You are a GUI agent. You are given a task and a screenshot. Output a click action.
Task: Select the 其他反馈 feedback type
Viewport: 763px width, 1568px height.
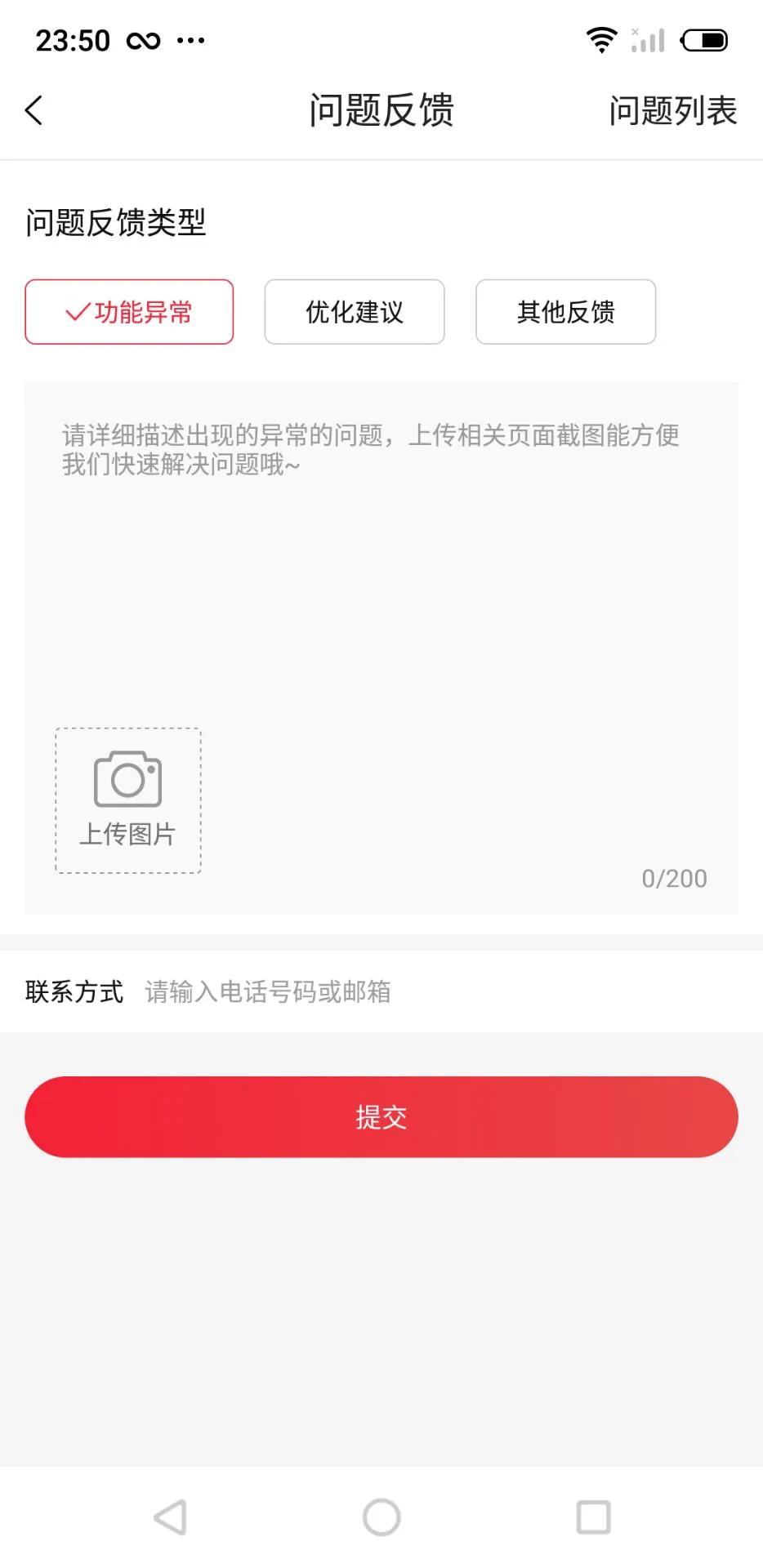[565, 312]
